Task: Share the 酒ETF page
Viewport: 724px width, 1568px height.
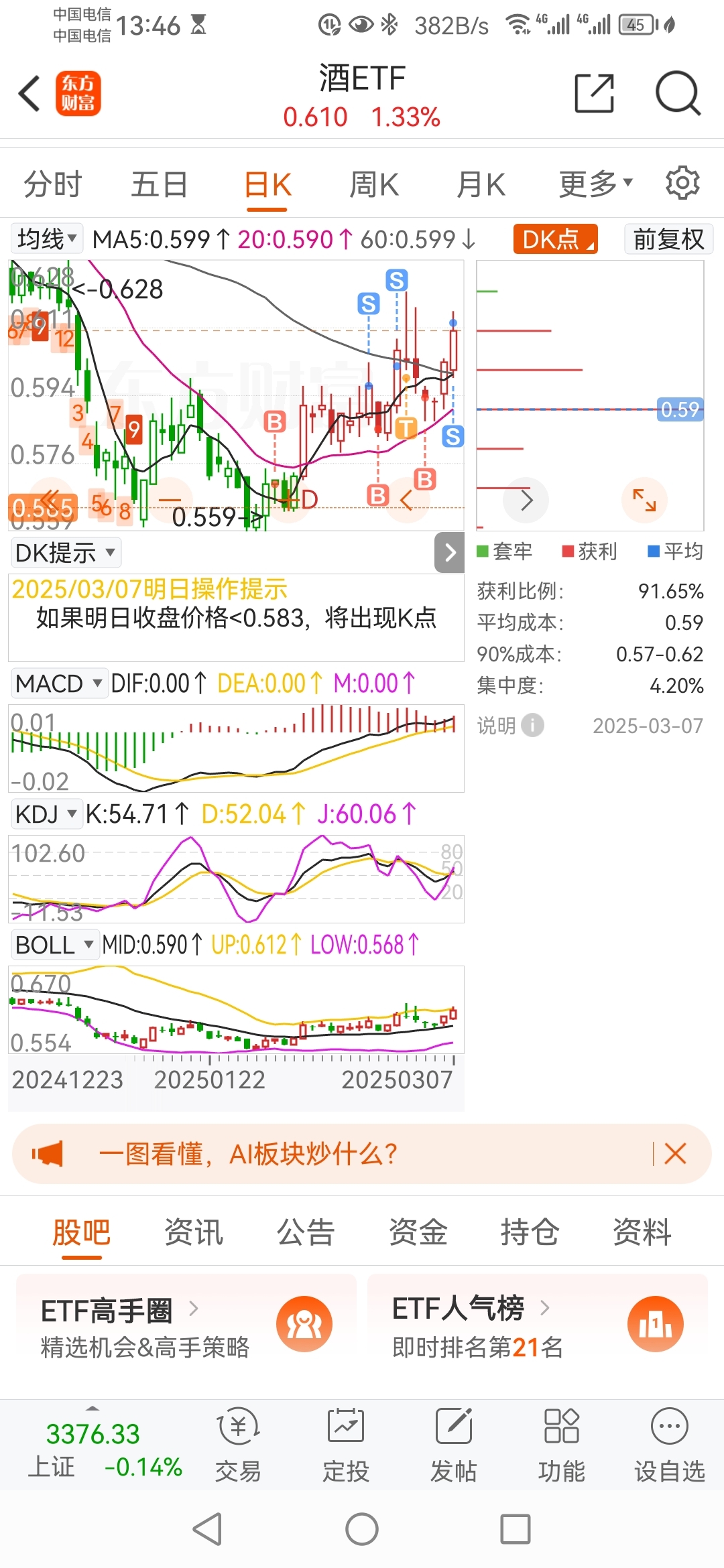Action: [x=594, y=93]
